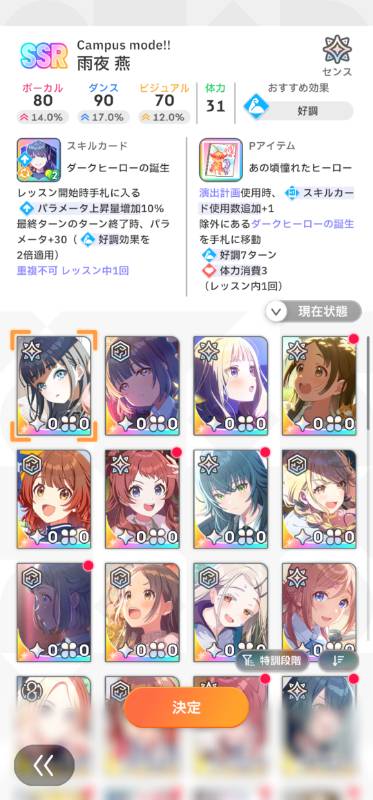
Task: Select the orange-haired idol card in the second row
Action: 54,498
